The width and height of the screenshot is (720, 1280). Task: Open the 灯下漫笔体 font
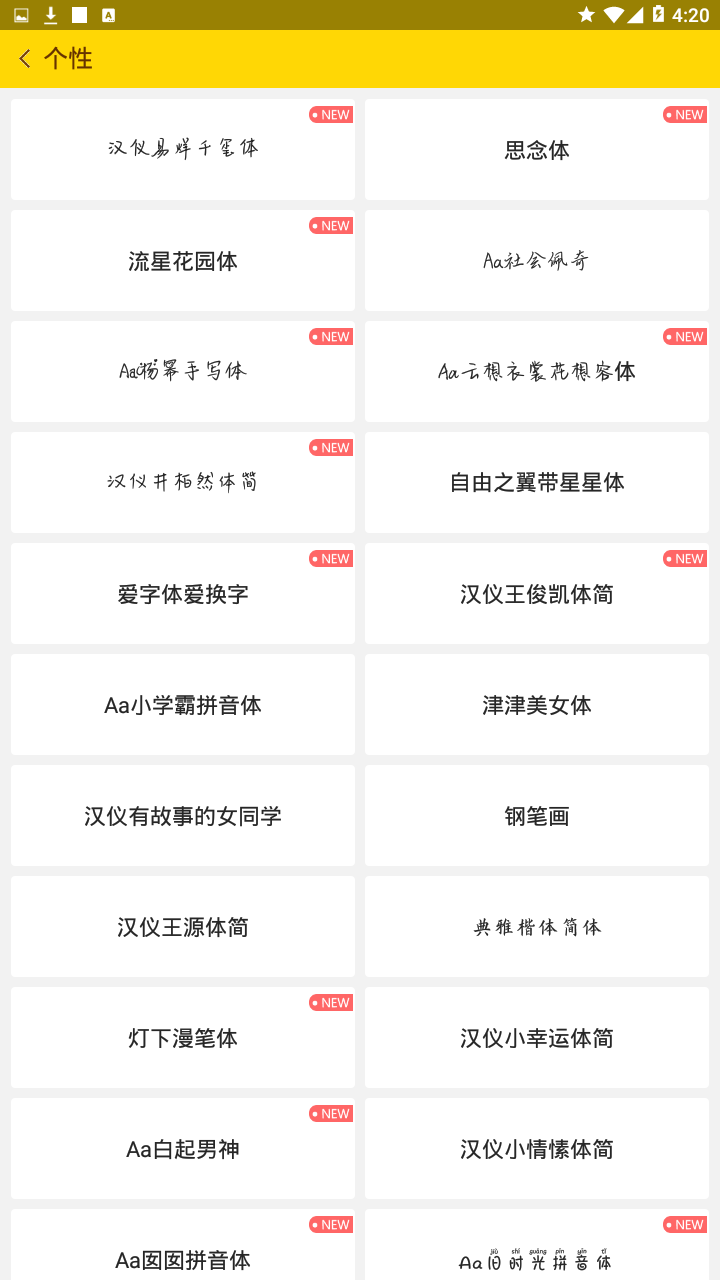coord(183,1038)
